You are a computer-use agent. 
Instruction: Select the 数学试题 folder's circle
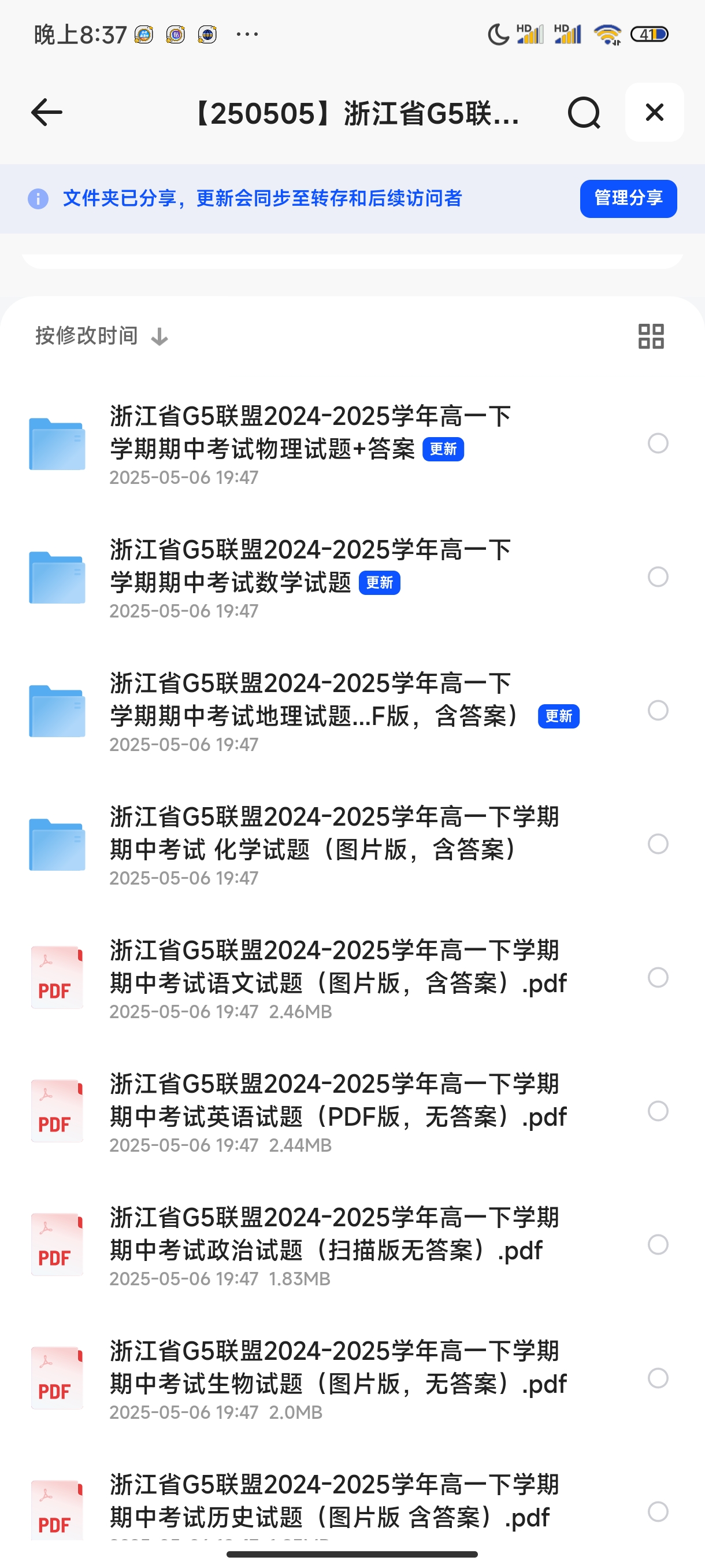point(658,577)
